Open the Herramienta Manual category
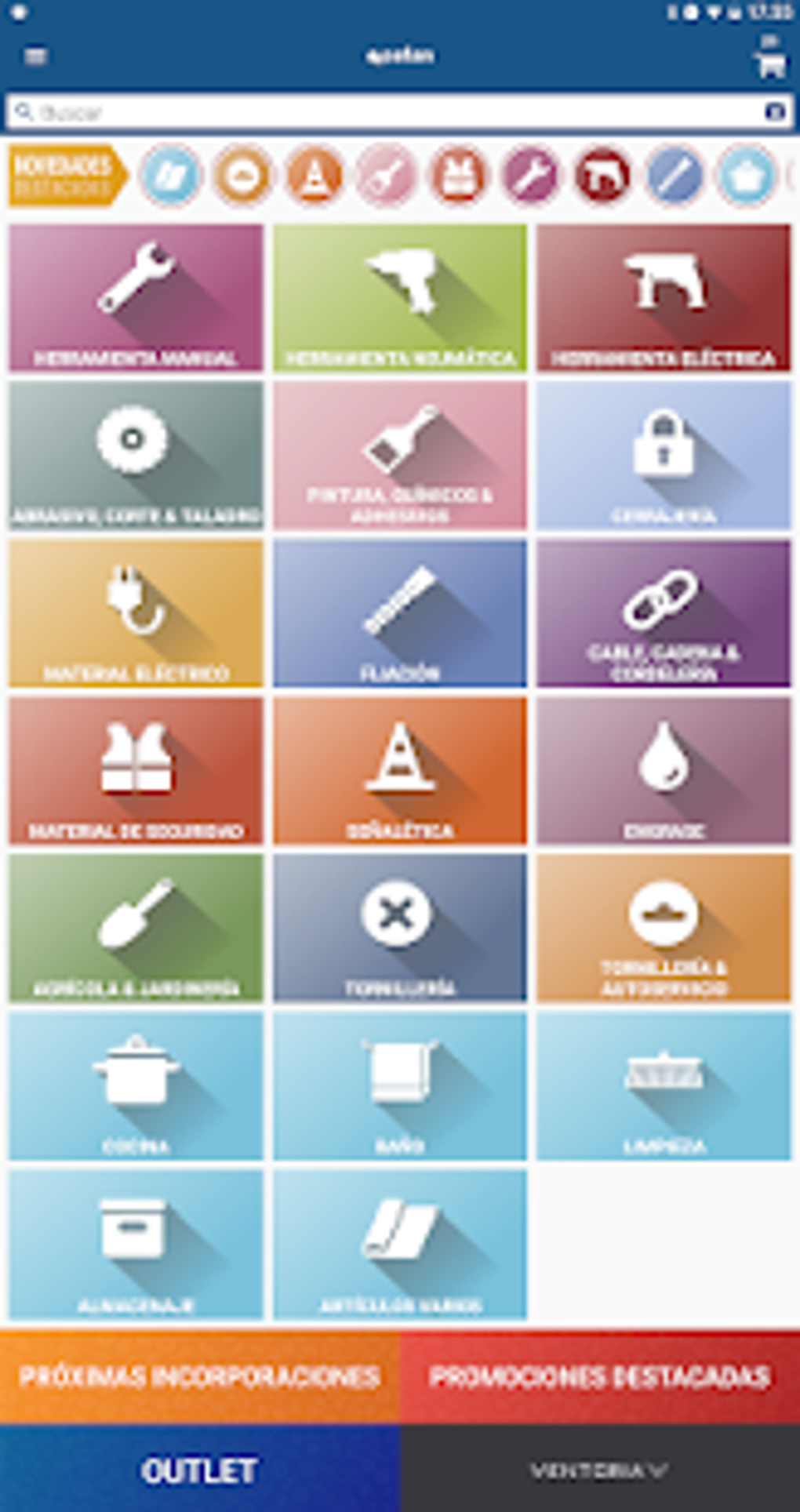The width and height of the screenshot is (800, 1512). pos(136,298)
